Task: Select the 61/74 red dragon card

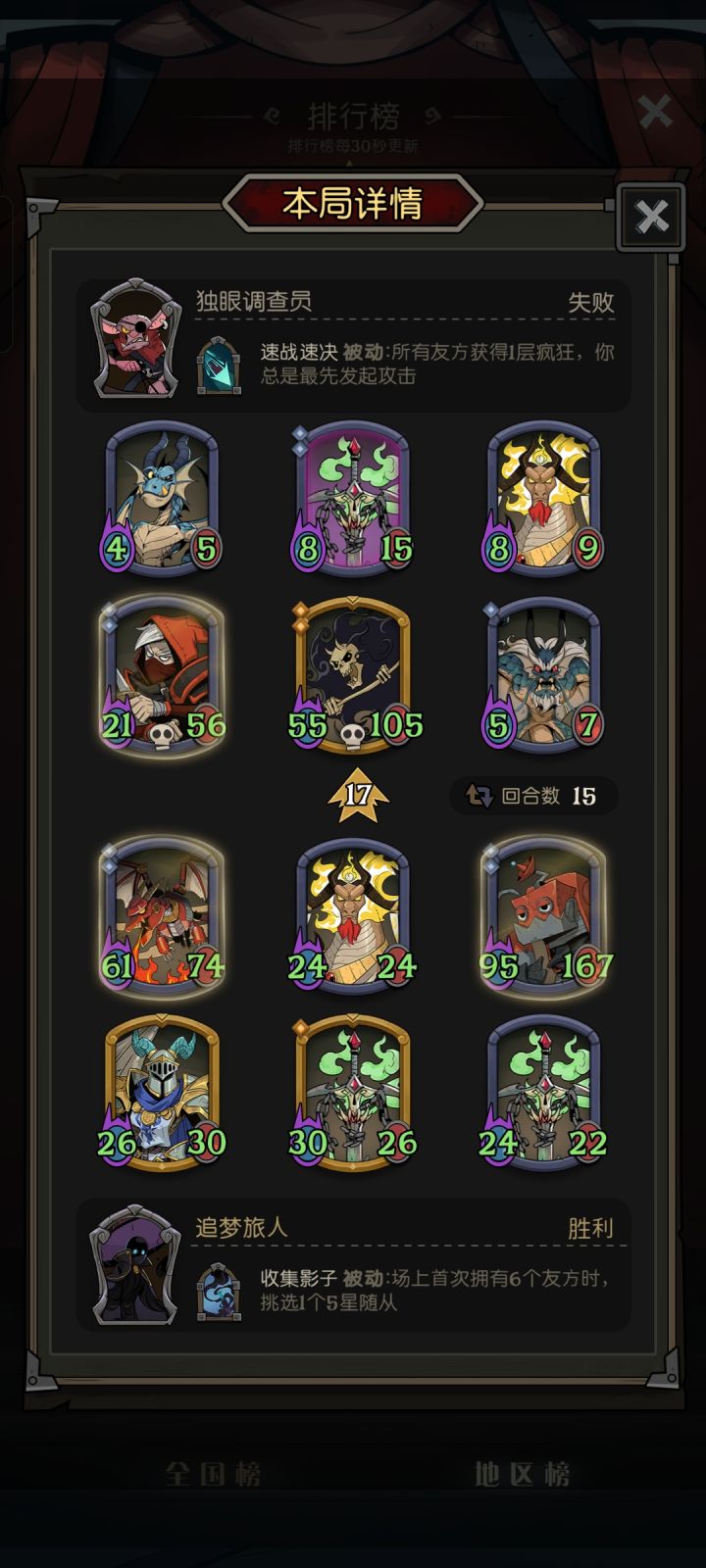Action: tap(164, 916)
